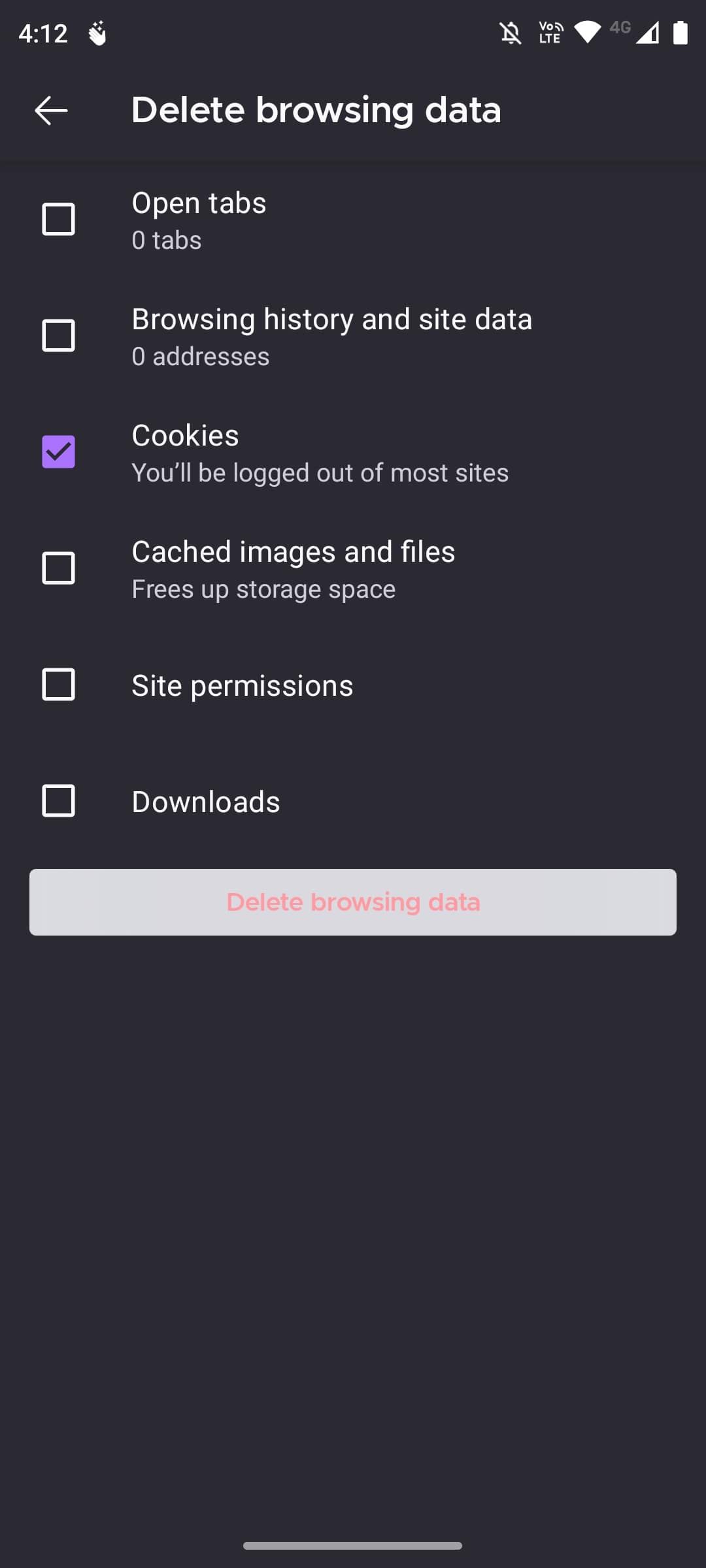Uncheck the Cookies option
This screenshot has width=706, height=1568.
59,451
